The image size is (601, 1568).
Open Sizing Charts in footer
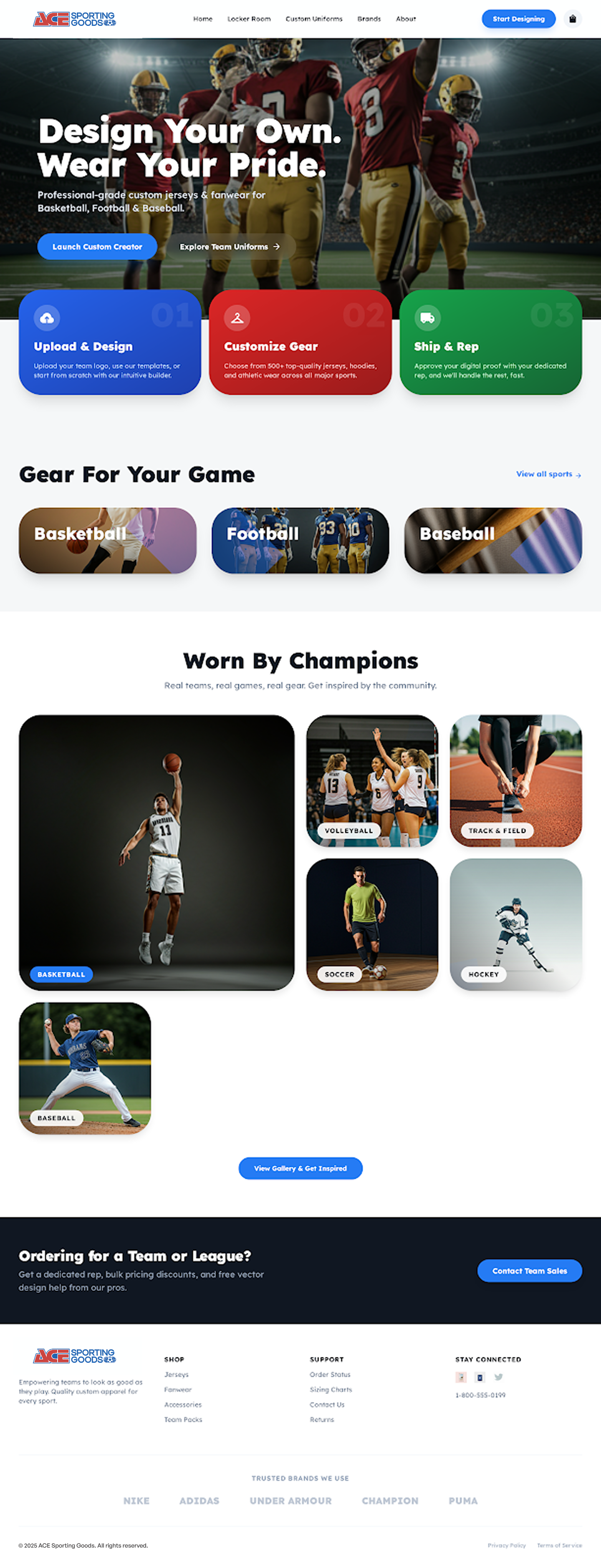[331, 1389]
